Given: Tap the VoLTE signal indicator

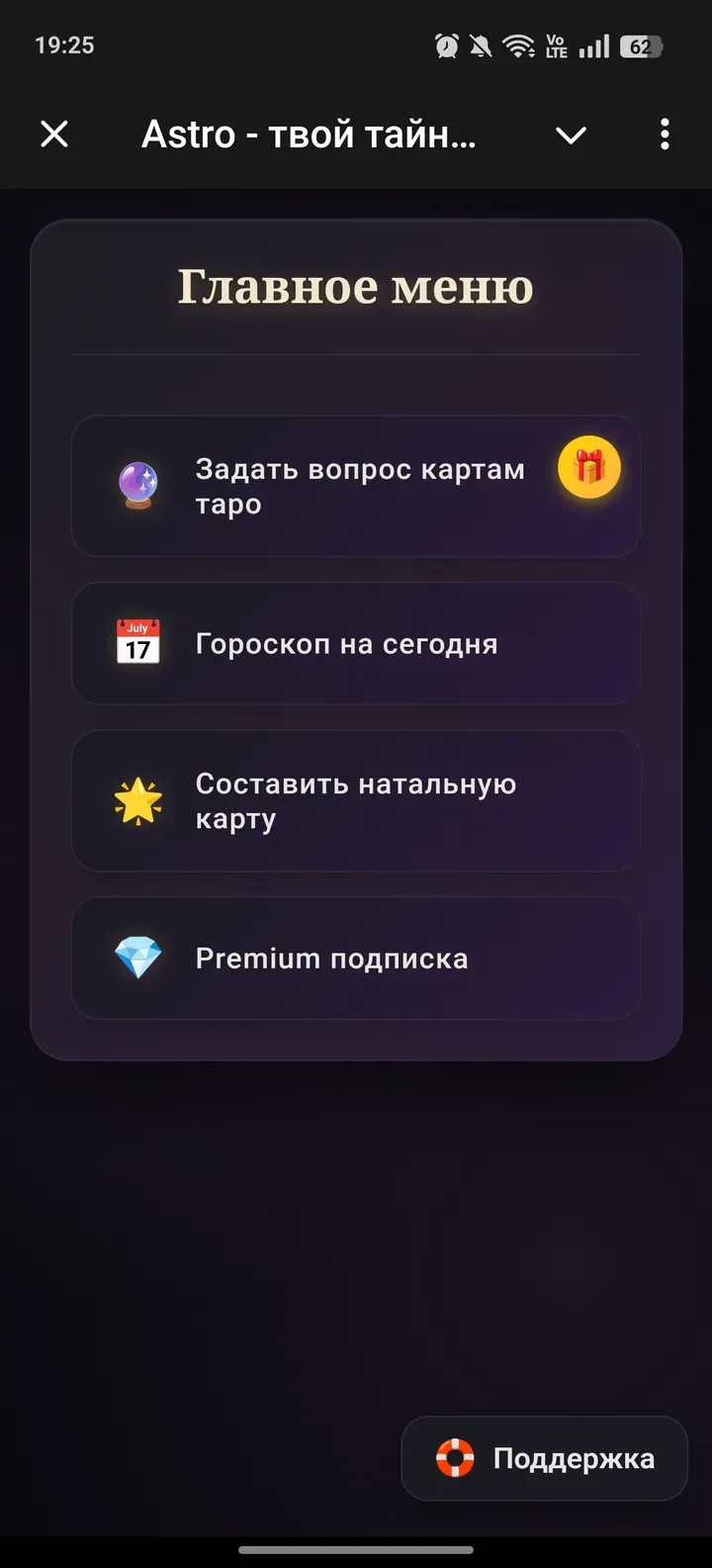Looking at the screenshot, I should coord(556,45).
